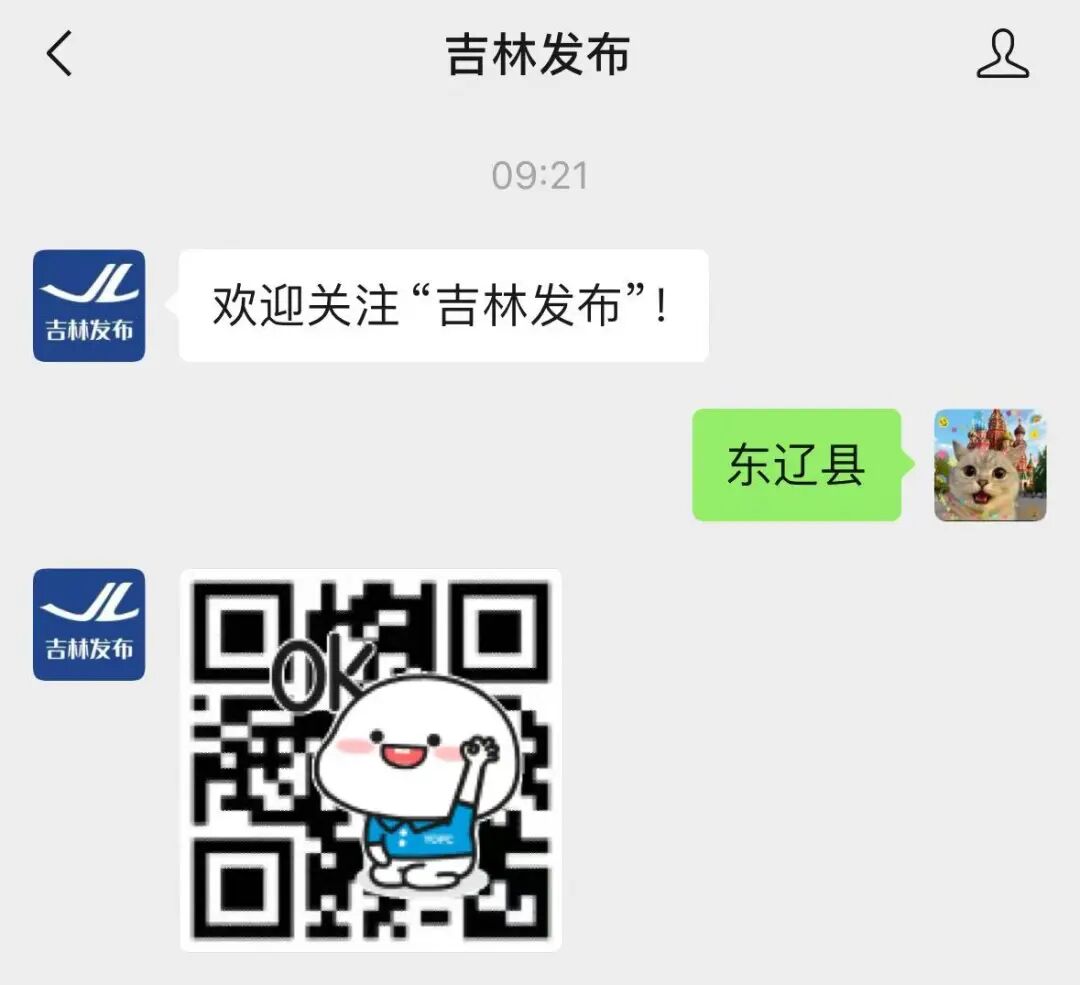This screenshot has height=985, width=1080.
Task: Open the account profile icon
Action: pos(1002,54)
